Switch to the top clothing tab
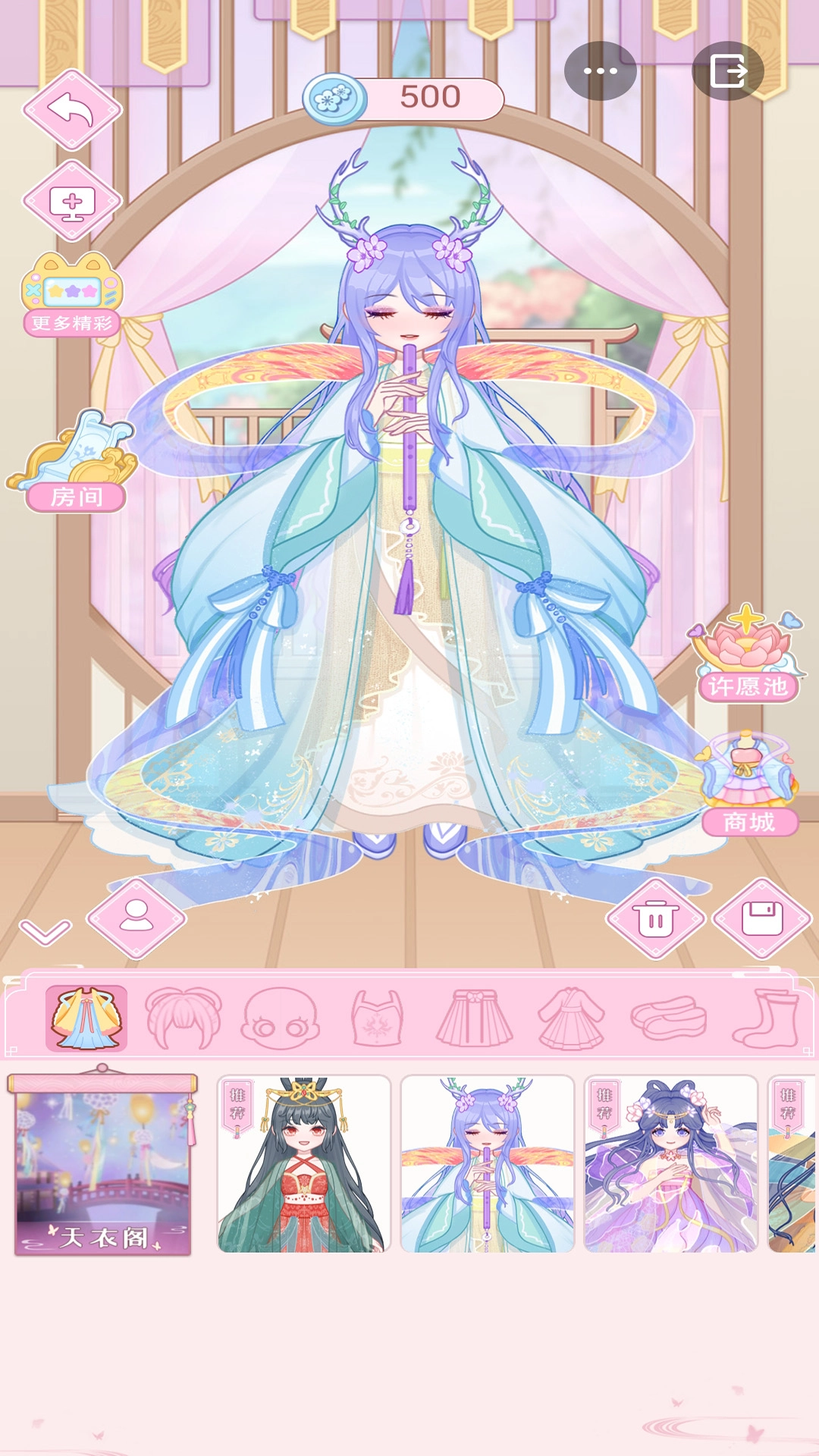The width and height of the screenshot is (819, 1456). (377, 1018)
